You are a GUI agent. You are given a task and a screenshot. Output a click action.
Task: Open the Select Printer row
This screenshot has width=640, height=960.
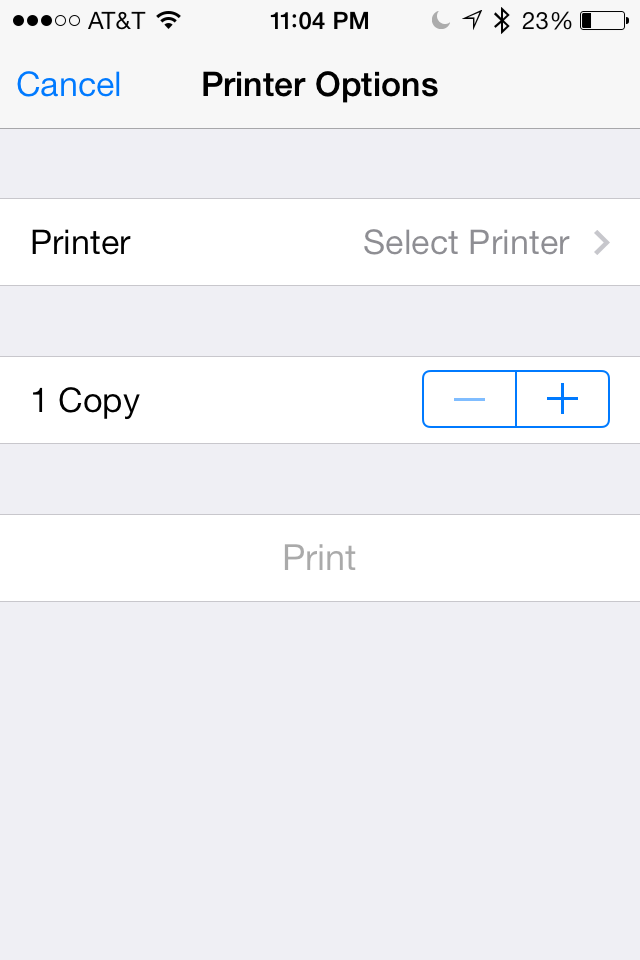click(320, 242)
